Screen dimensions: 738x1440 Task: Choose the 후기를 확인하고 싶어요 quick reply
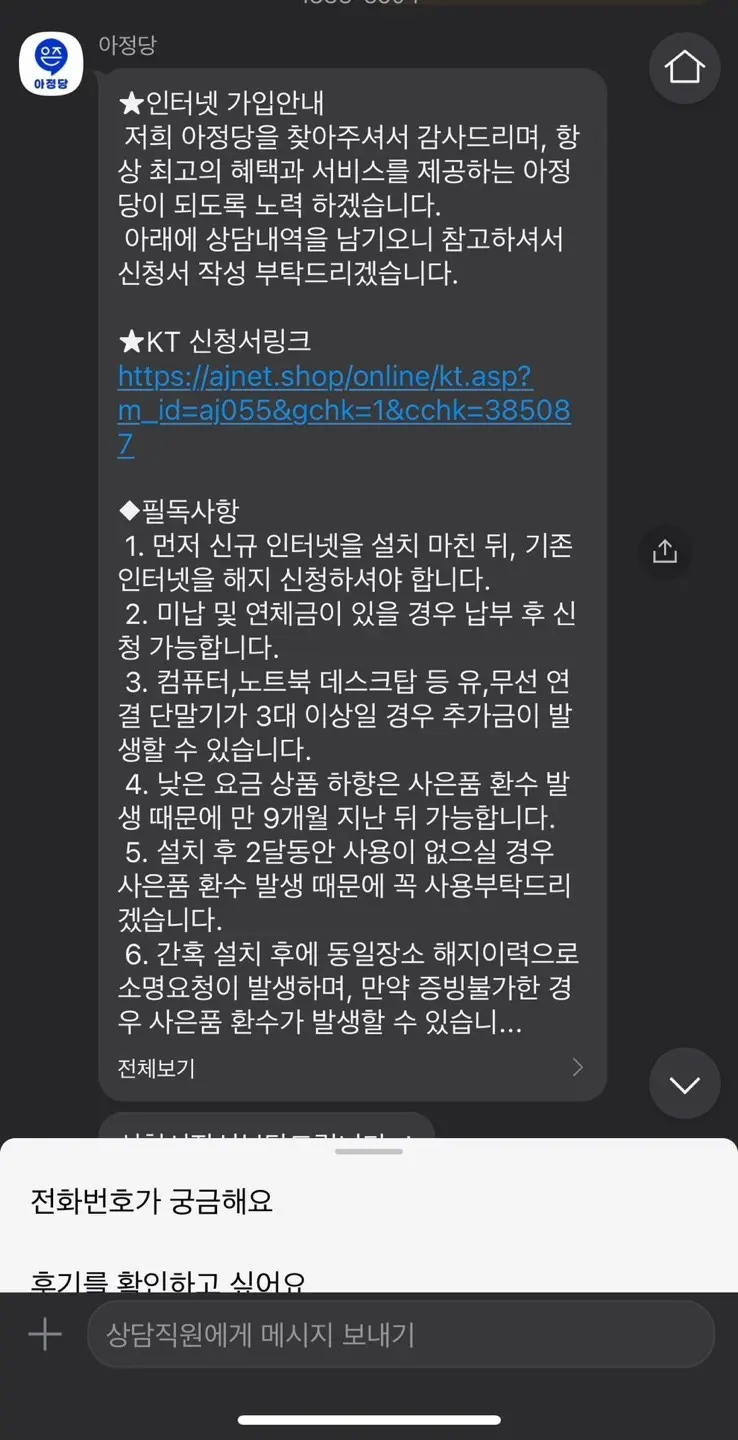coord(168,1280)
